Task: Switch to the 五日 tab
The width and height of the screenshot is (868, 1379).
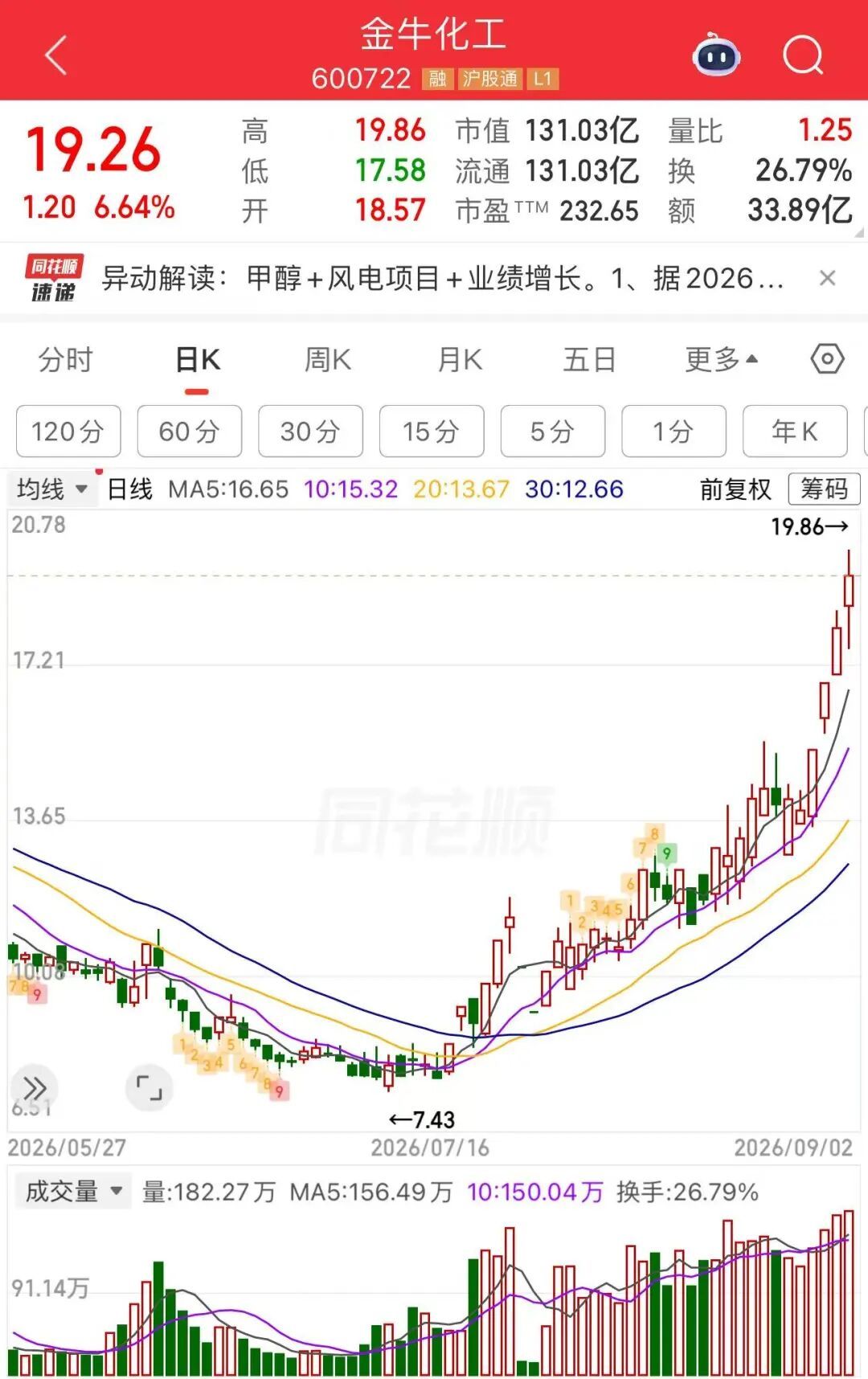Action: [589, 360]
